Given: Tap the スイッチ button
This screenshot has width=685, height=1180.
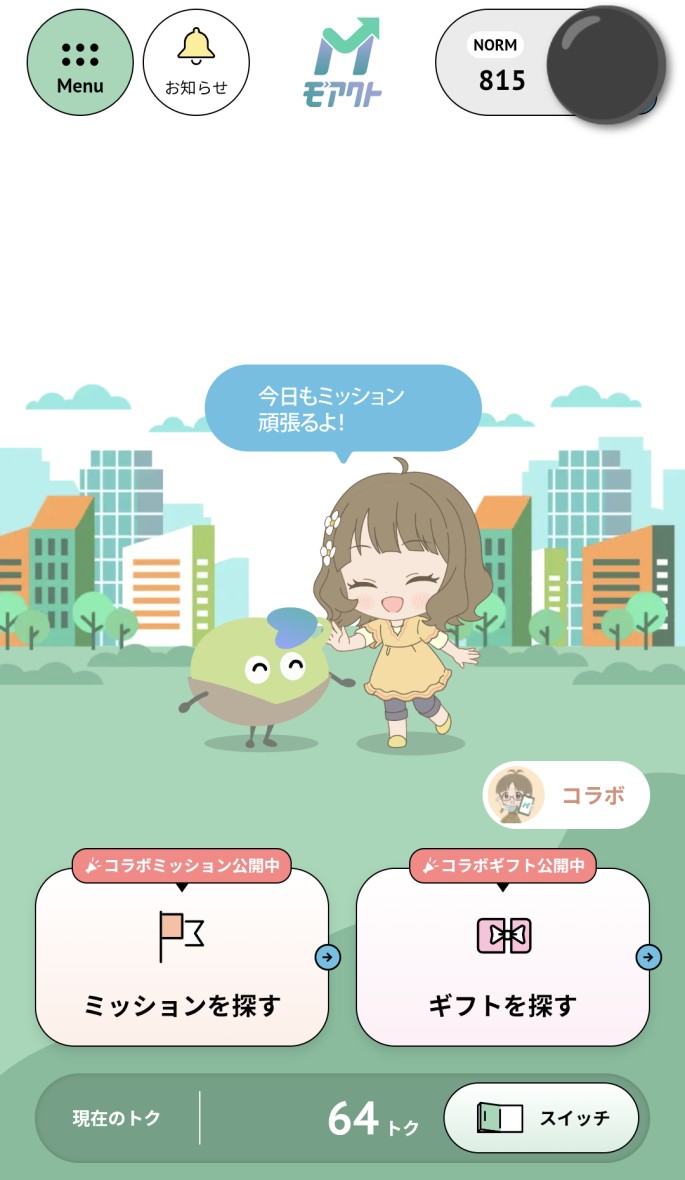Looking at the screenshot, I should [x=541, y=1118].
